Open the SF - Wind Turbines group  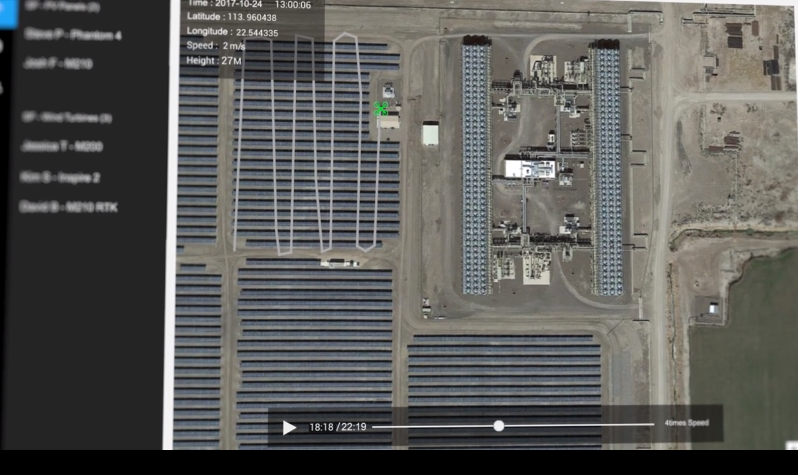pos(67,117)
